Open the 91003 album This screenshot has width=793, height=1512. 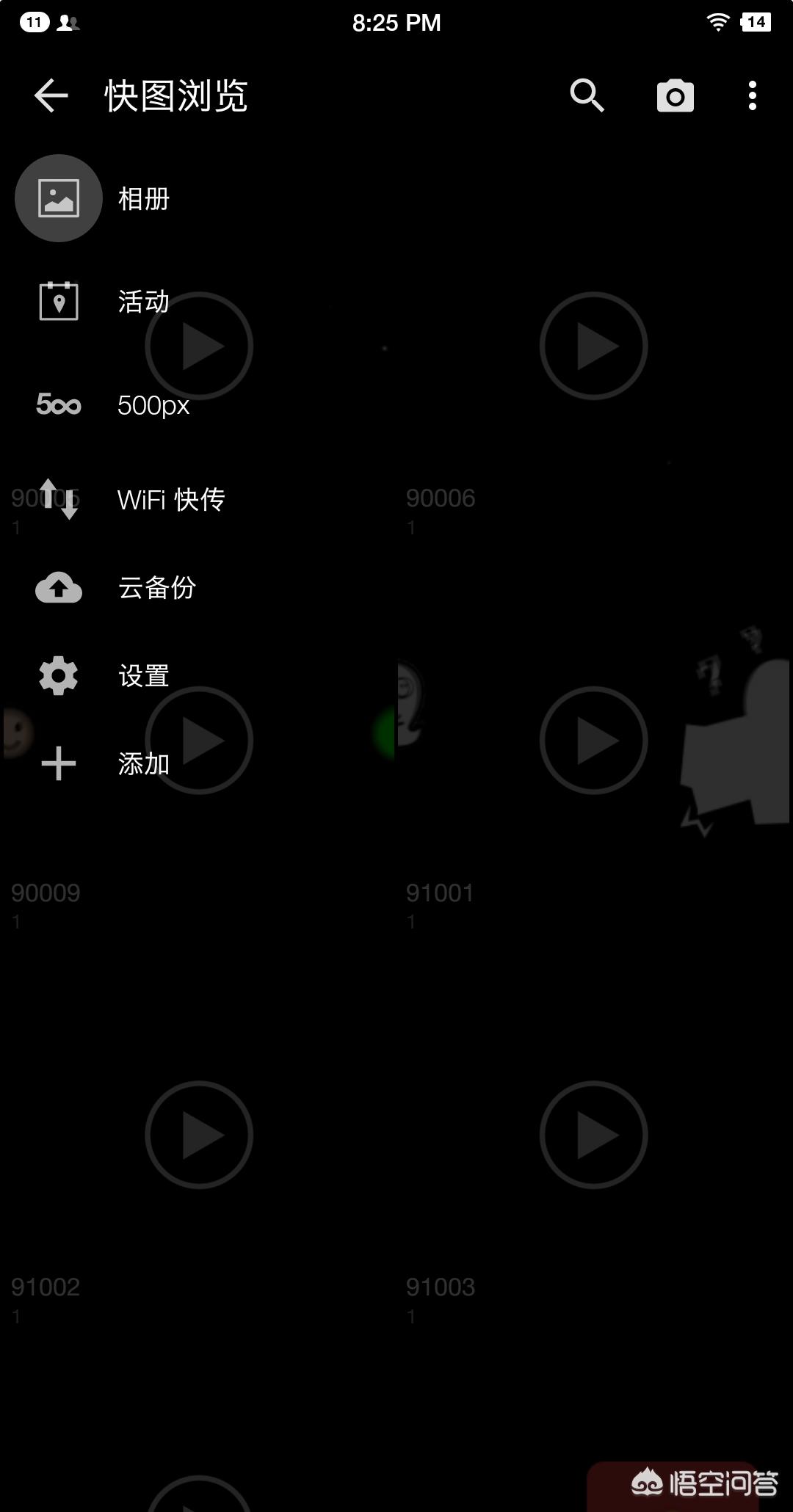[x=593, y=1135]
